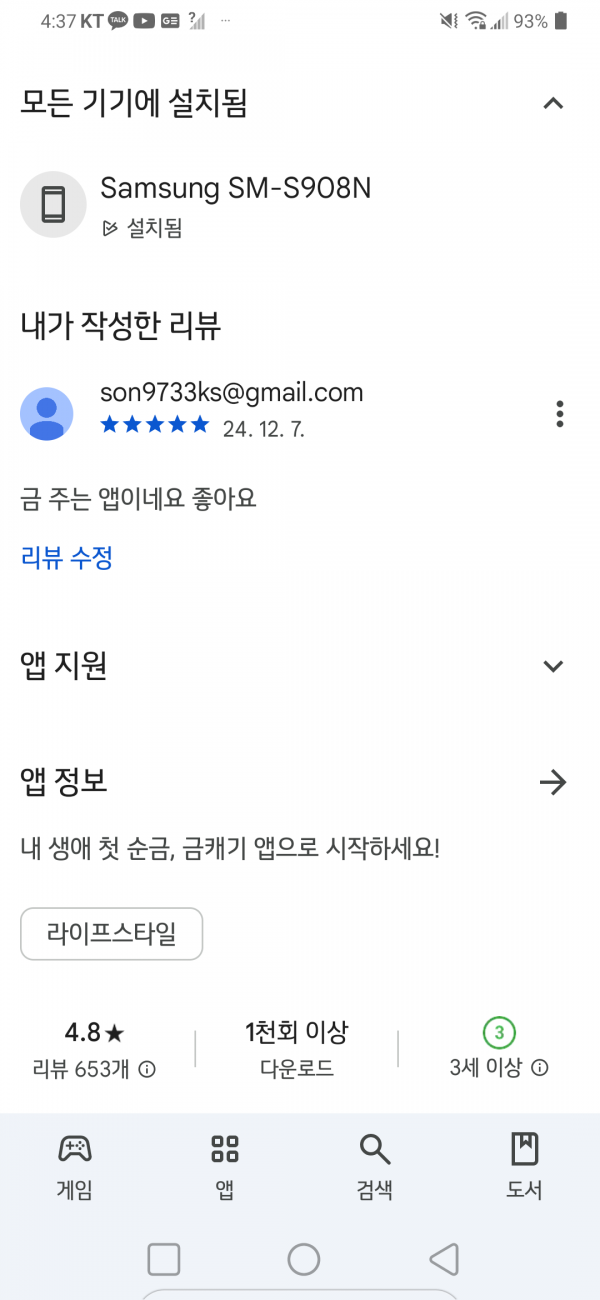This screenshot has width=600, height=1300.
Task: Open recent apps from navigation bar
Action: coord(164,1258)
